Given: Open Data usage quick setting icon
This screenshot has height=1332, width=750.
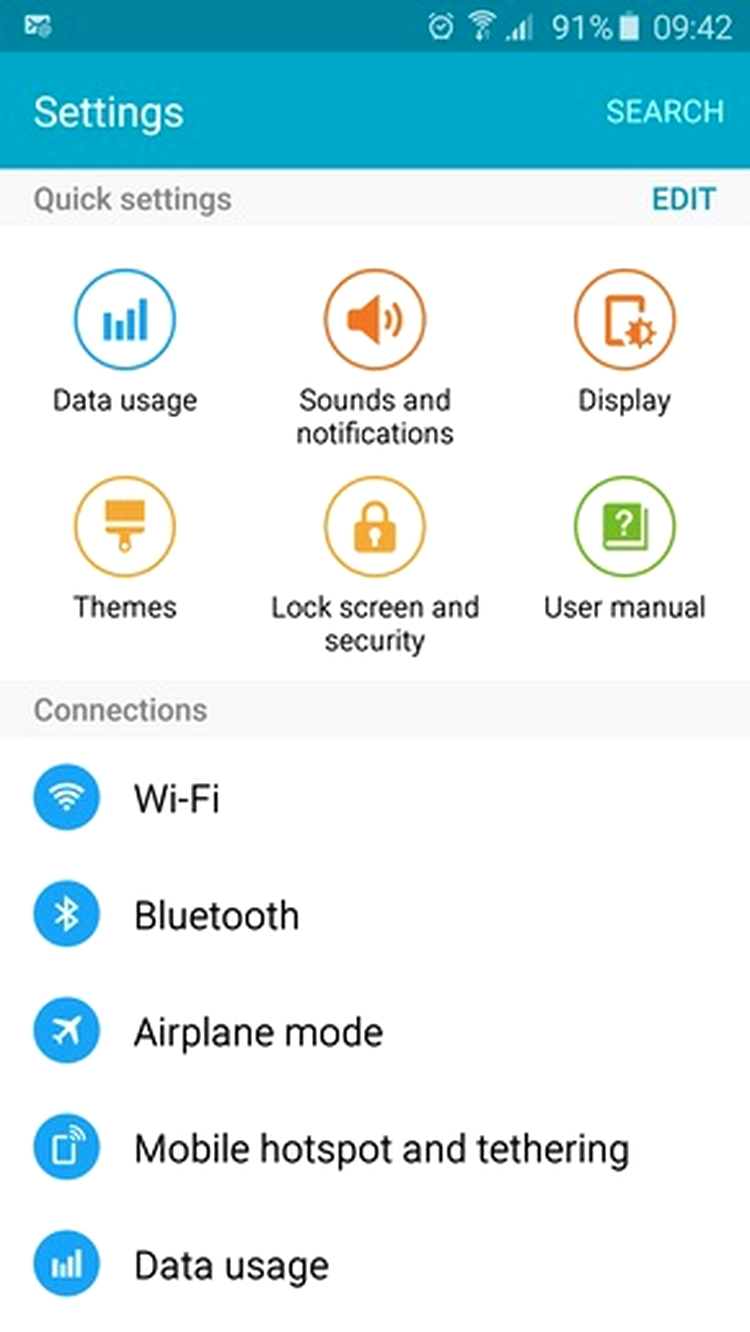Looking at the screenshot, I should [125, 320].
